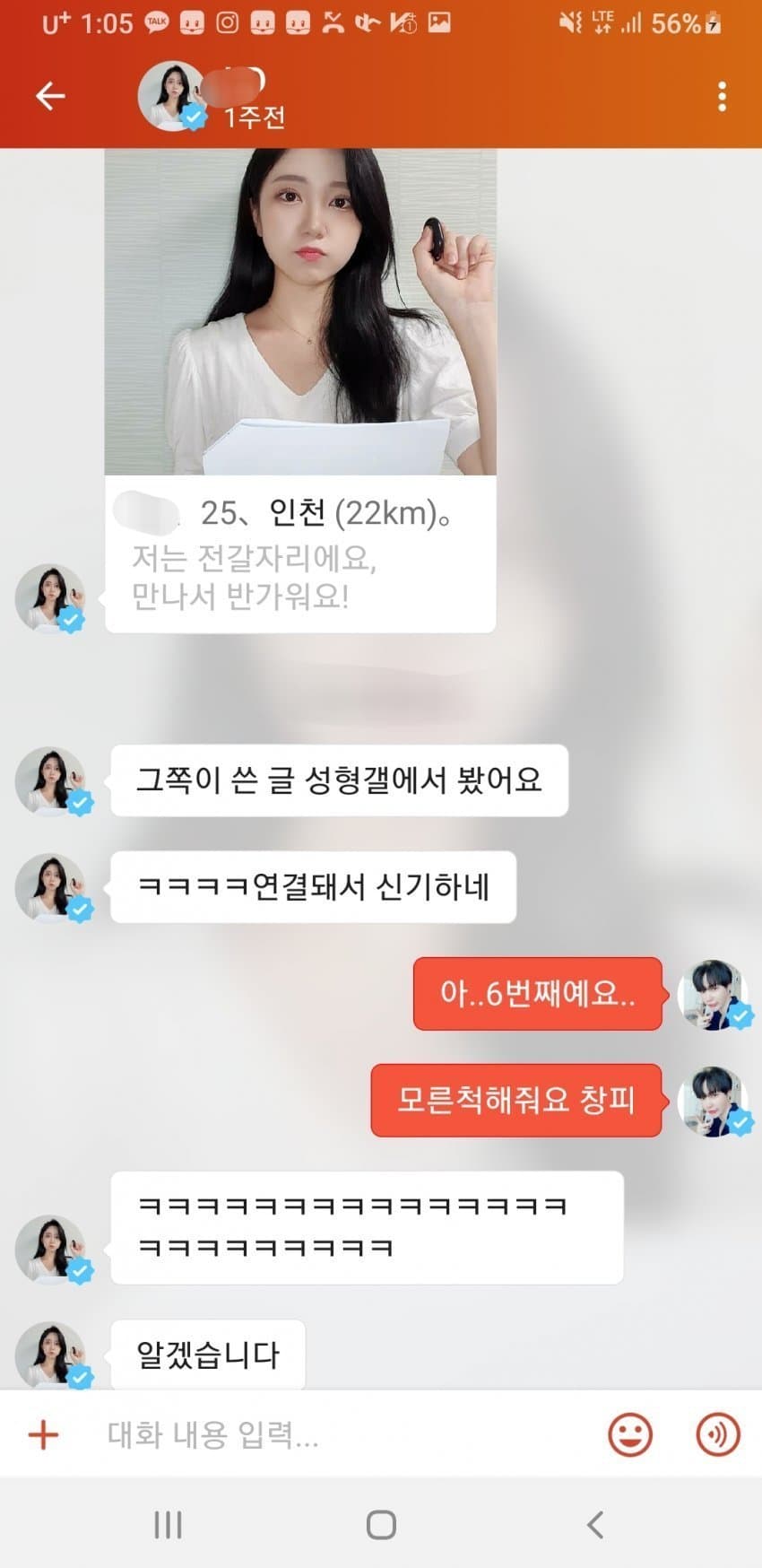Open the profile card with 25, 인천 (22km)
The image size is (762, 1568).
[x=300, y=390]
